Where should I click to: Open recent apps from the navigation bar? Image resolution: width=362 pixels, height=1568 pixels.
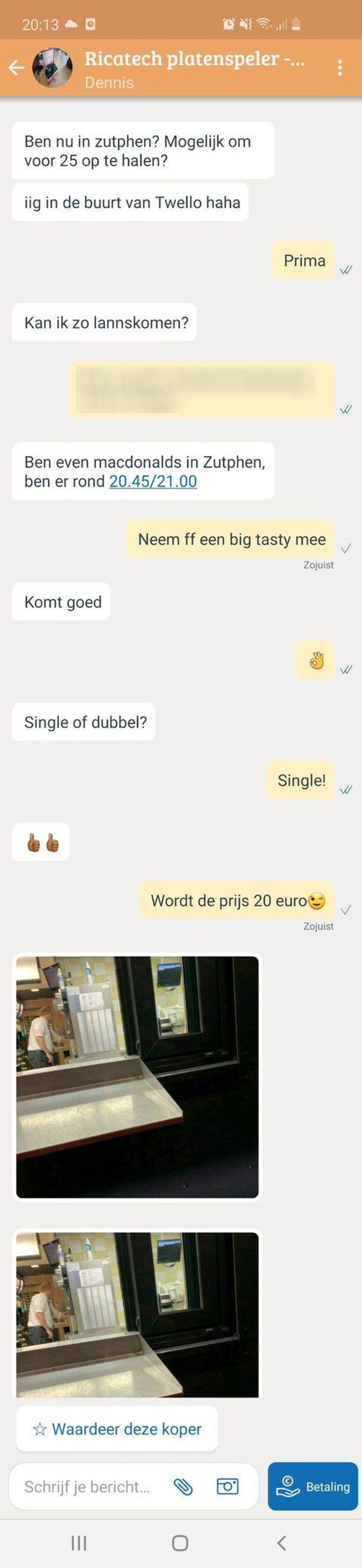click(x=79, y=1542)
